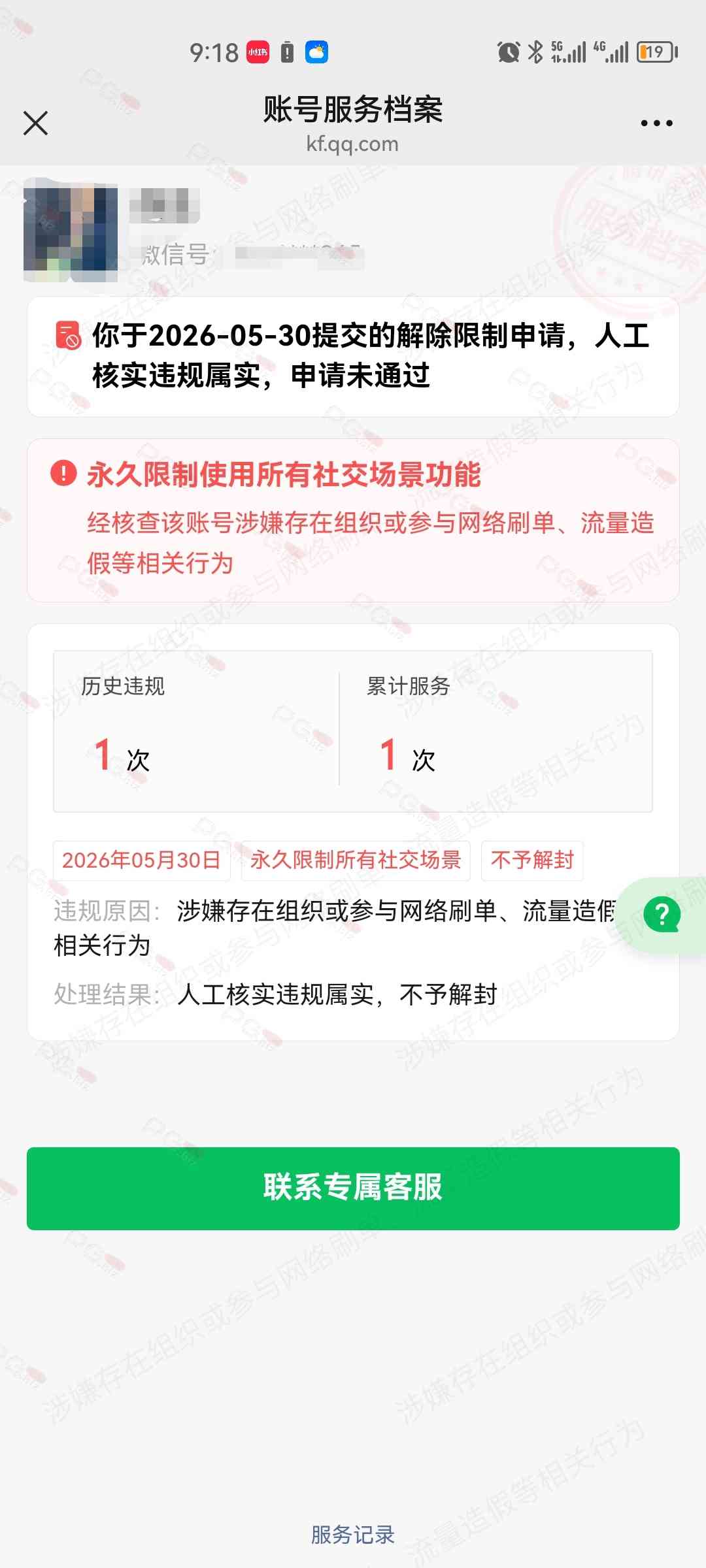This screenshot has width=706, height=1568.
Task: Open the 服务记录 link
Action: 353,1535
